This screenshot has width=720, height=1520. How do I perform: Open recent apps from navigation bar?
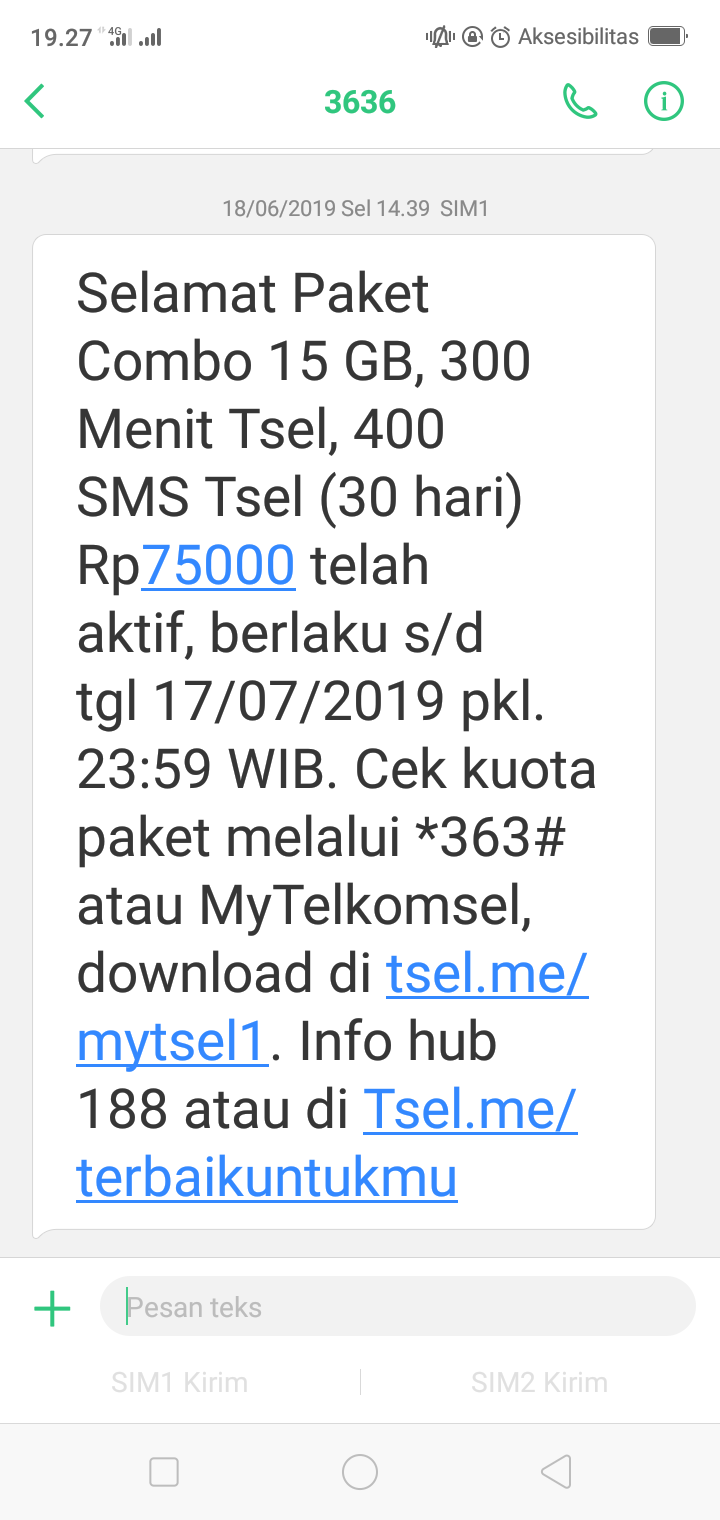tap(163, 1472)
